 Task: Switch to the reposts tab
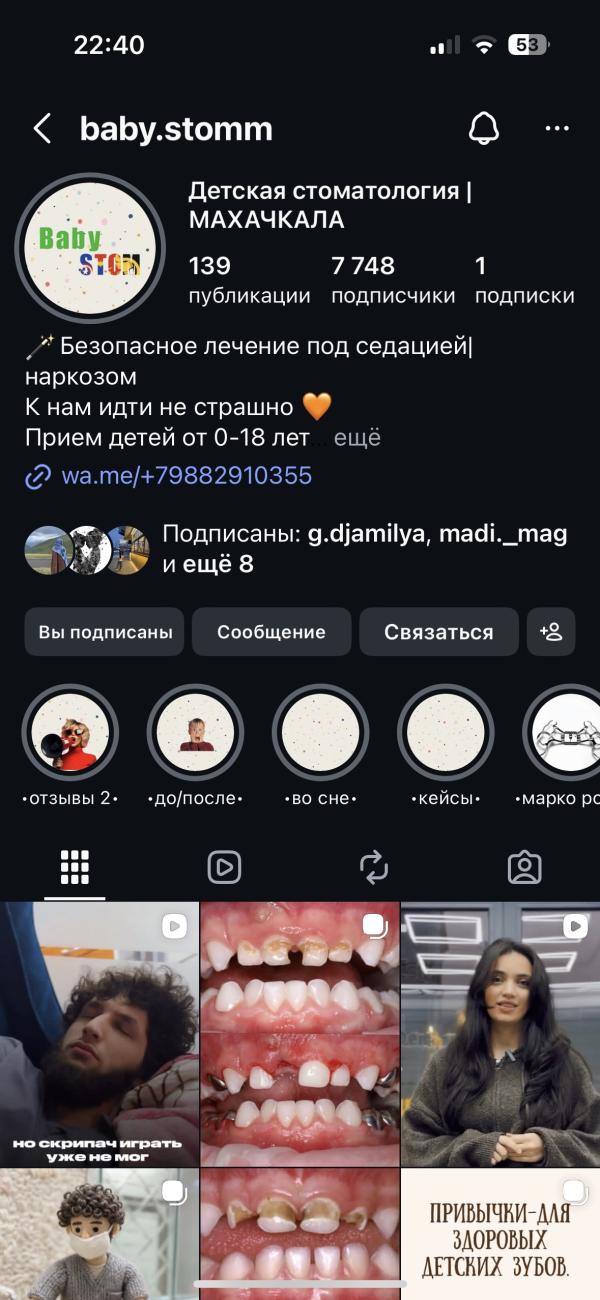[x=374, y=867]
